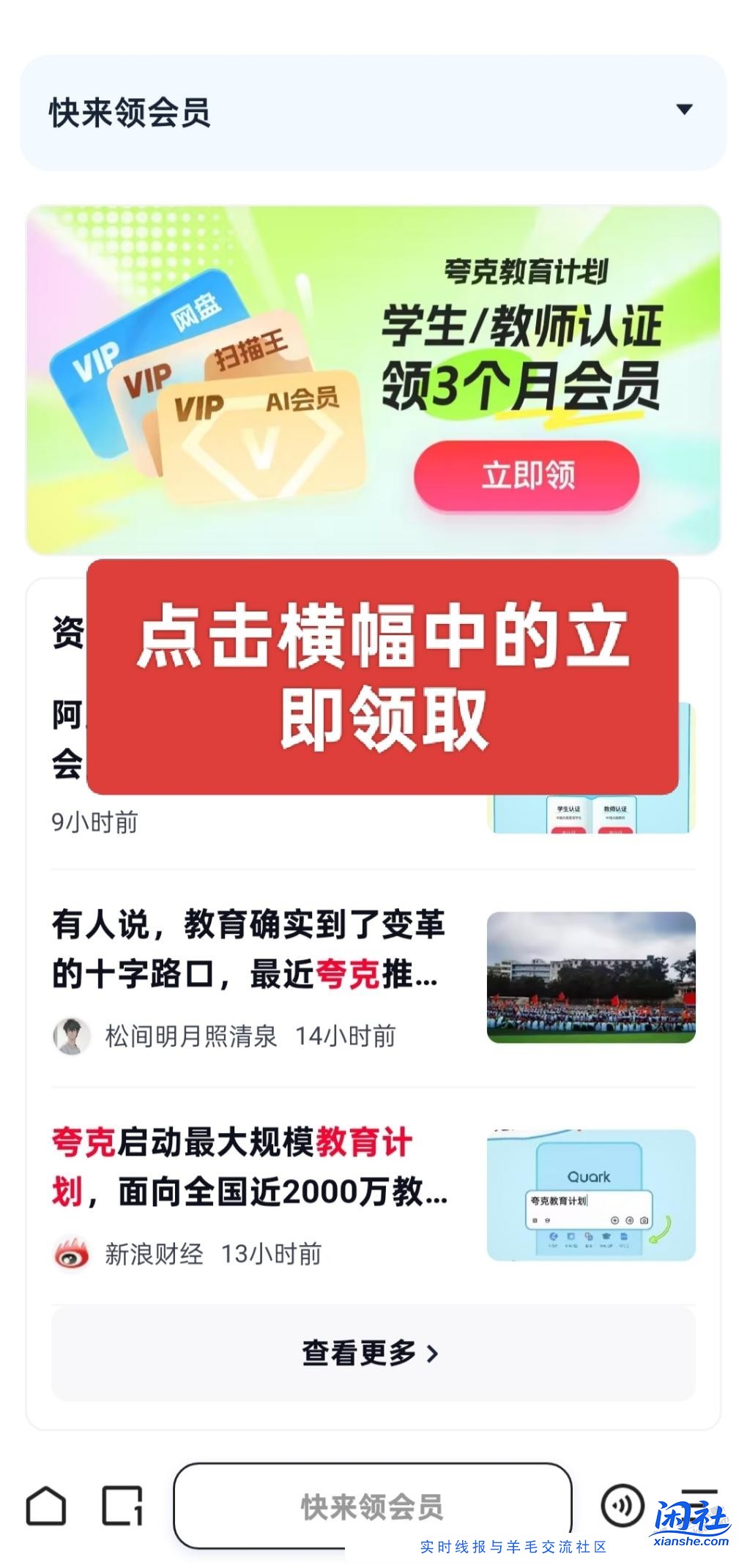The height and width of the screenshot is (1568, 747).
Task: Collapse 快来领会员 using the dropdown arrow
Action: (x=685, y=111)
